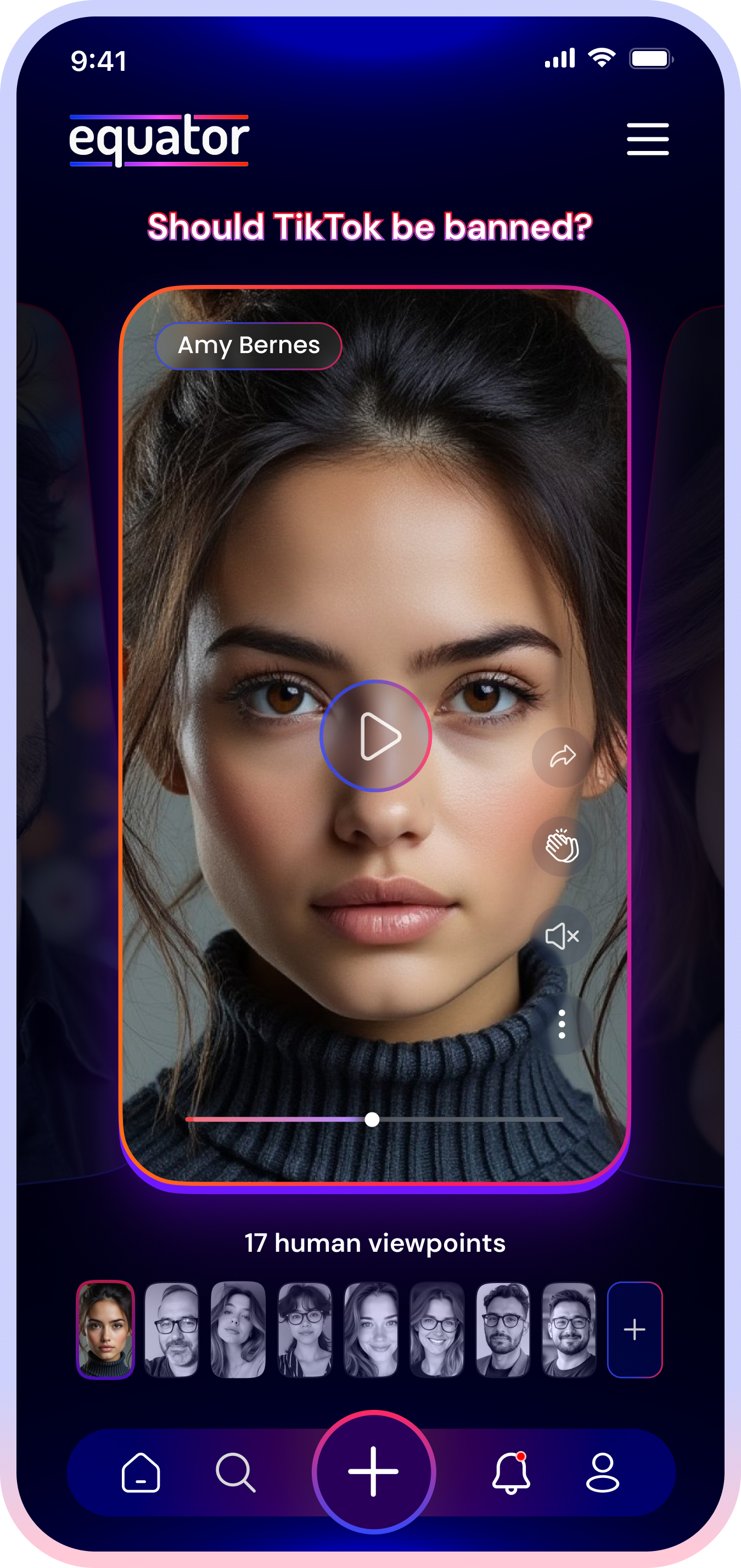
Task: Open search from the bottom bar
Action: 235,1473
